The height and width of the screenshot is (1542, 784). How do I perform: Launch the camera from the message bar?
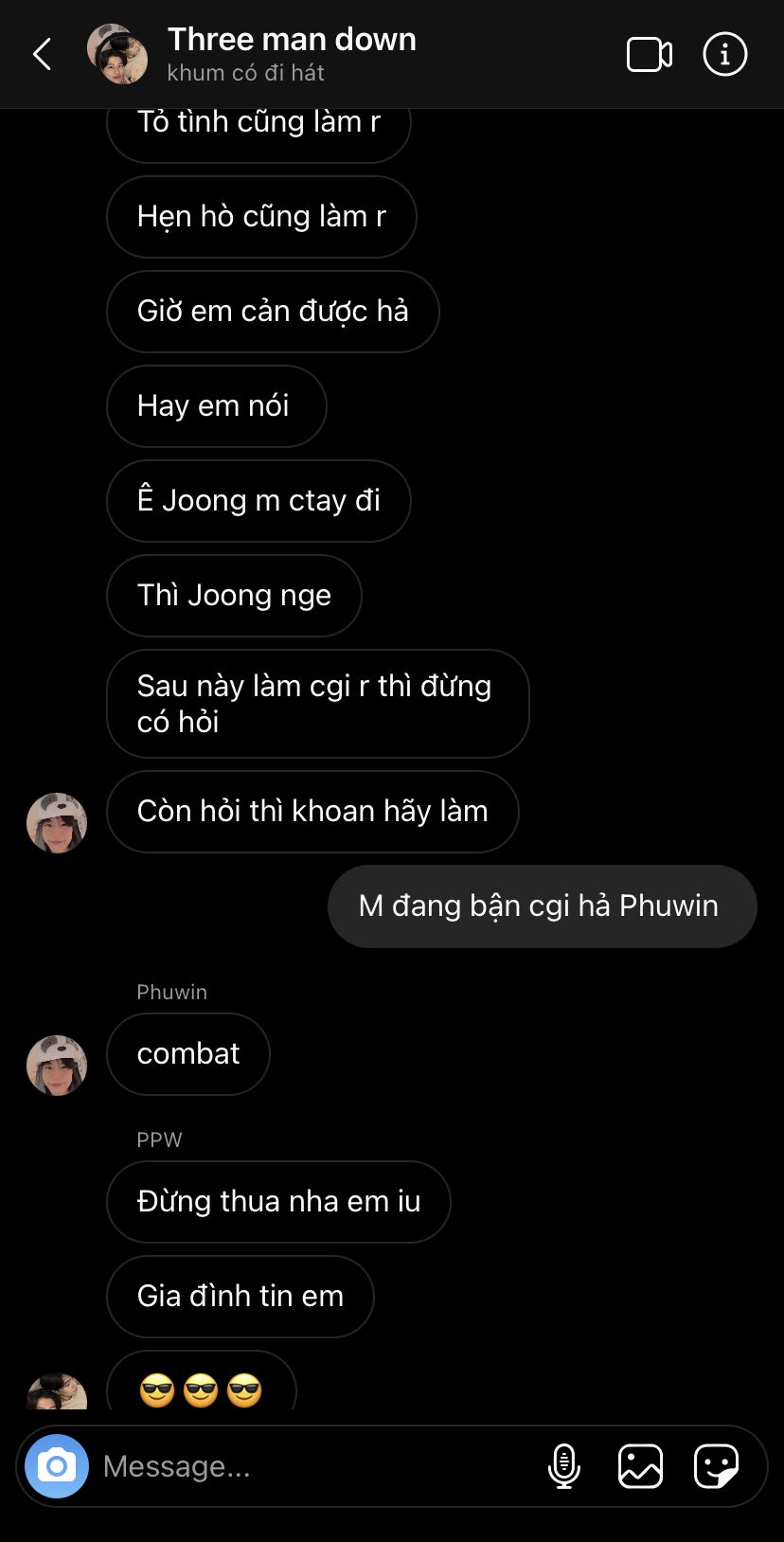tap(57, 1466)
